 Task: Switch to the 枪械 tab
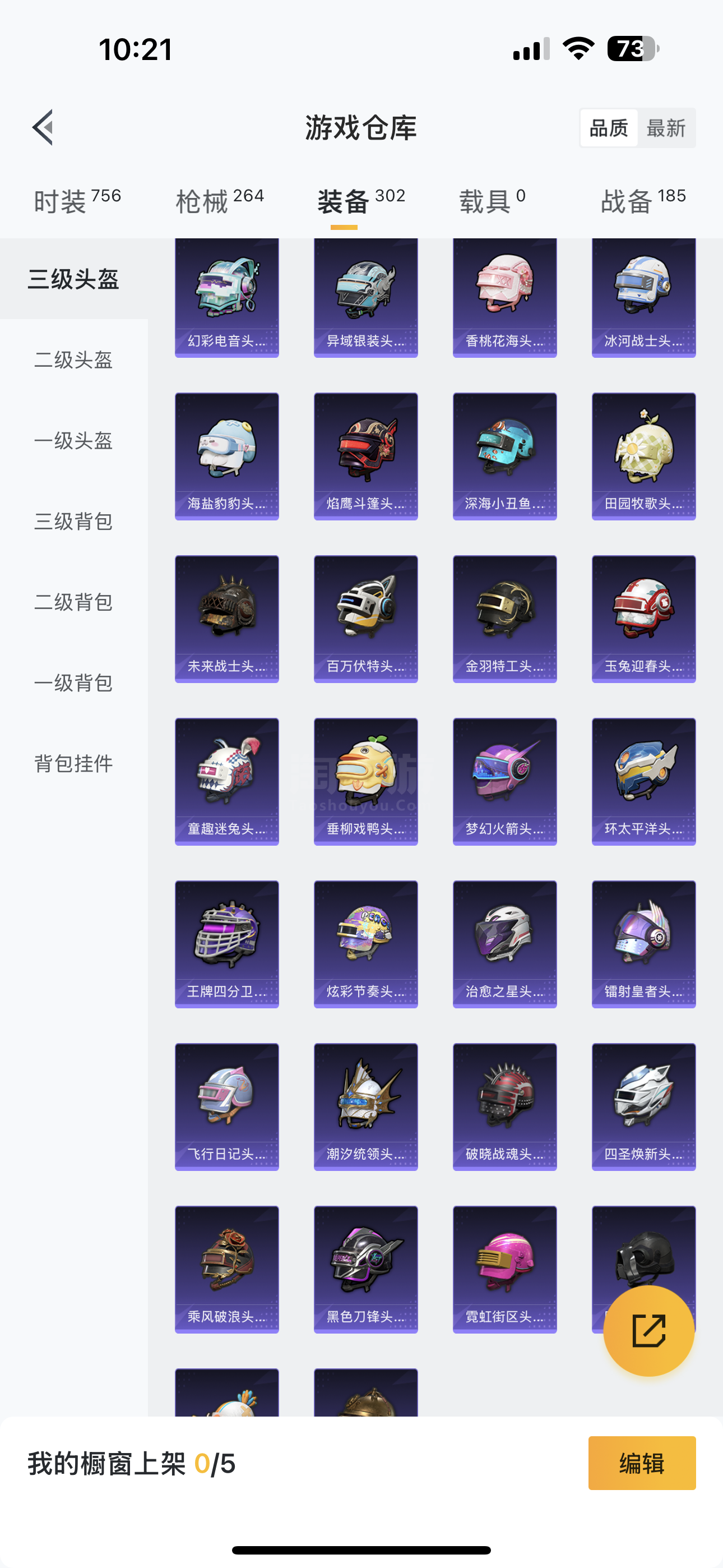[x=220, y=200]
